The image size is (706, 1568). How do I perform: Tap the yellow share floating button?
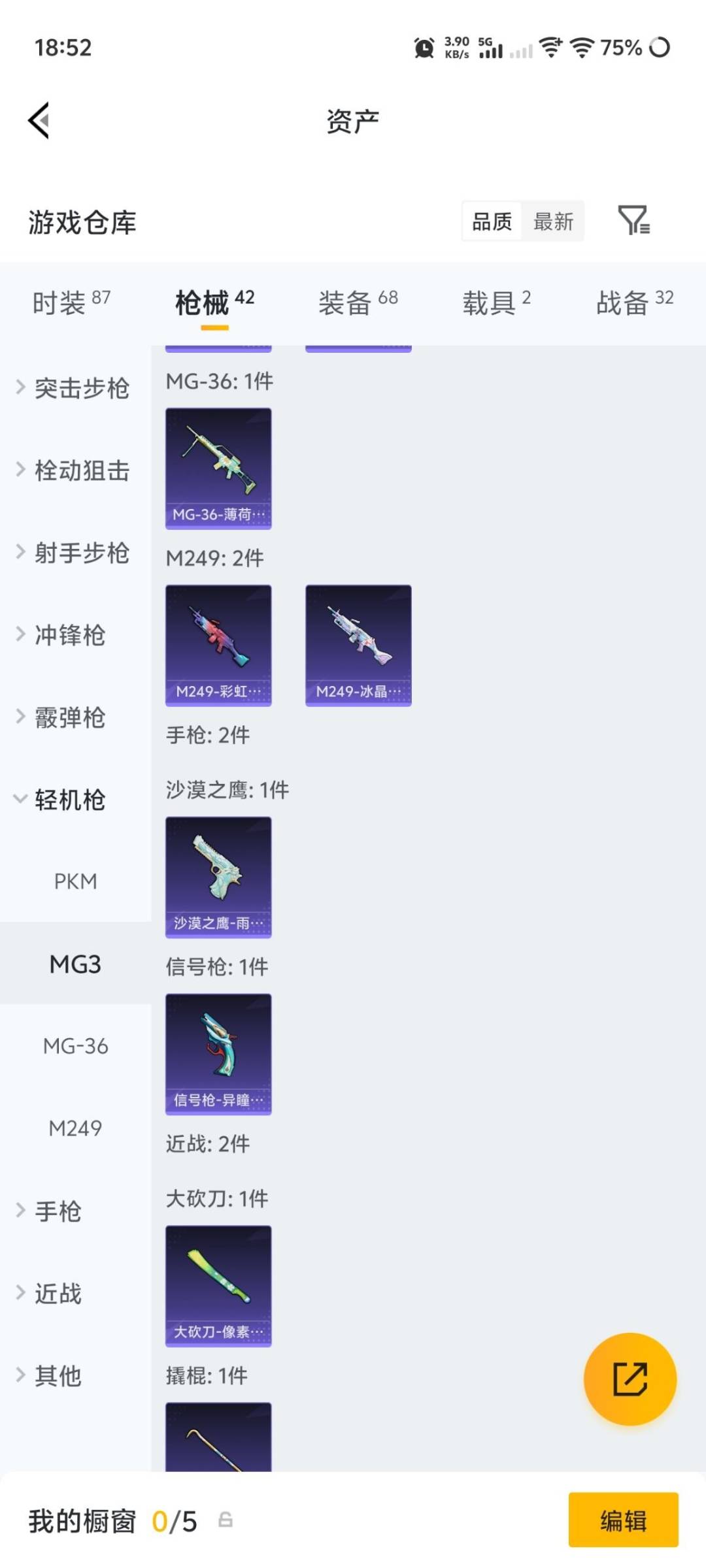630,1377
